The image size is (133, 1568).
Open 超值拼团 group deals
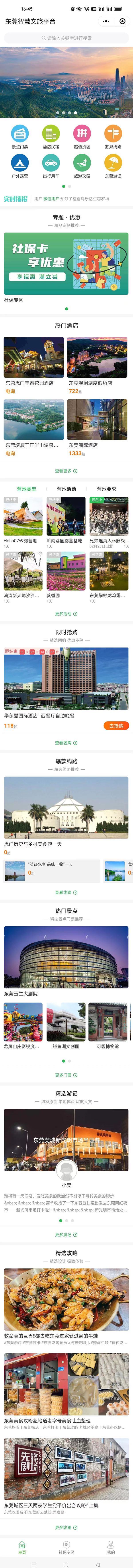[x=82, y=136]
